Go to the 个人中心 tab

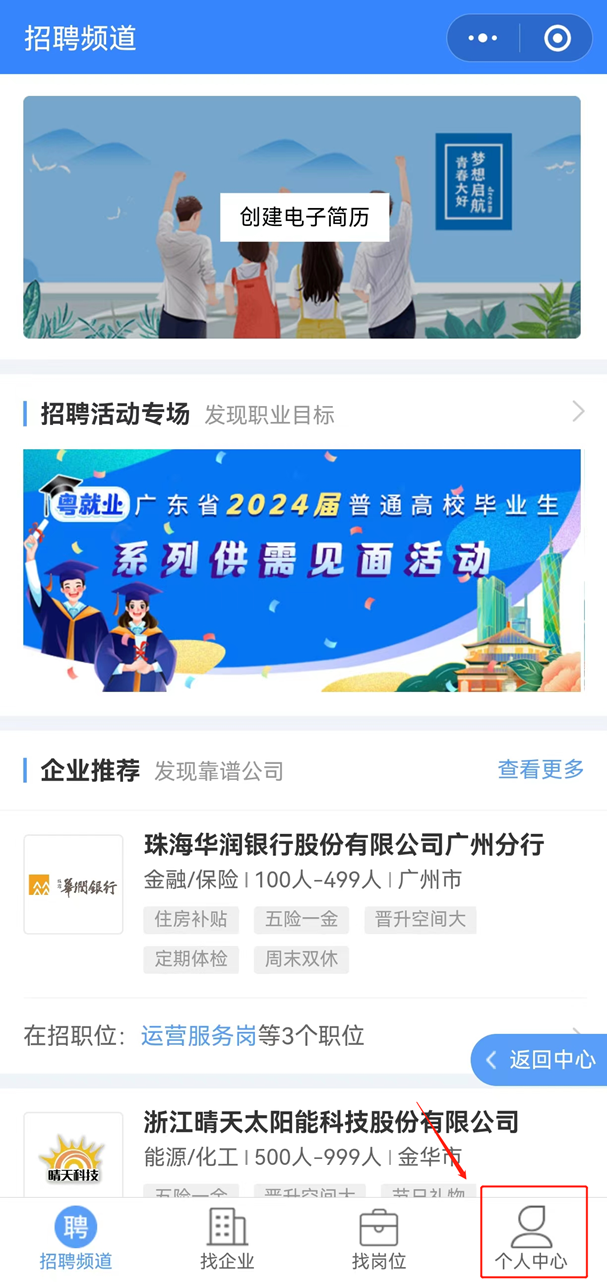click(531, 1239)
